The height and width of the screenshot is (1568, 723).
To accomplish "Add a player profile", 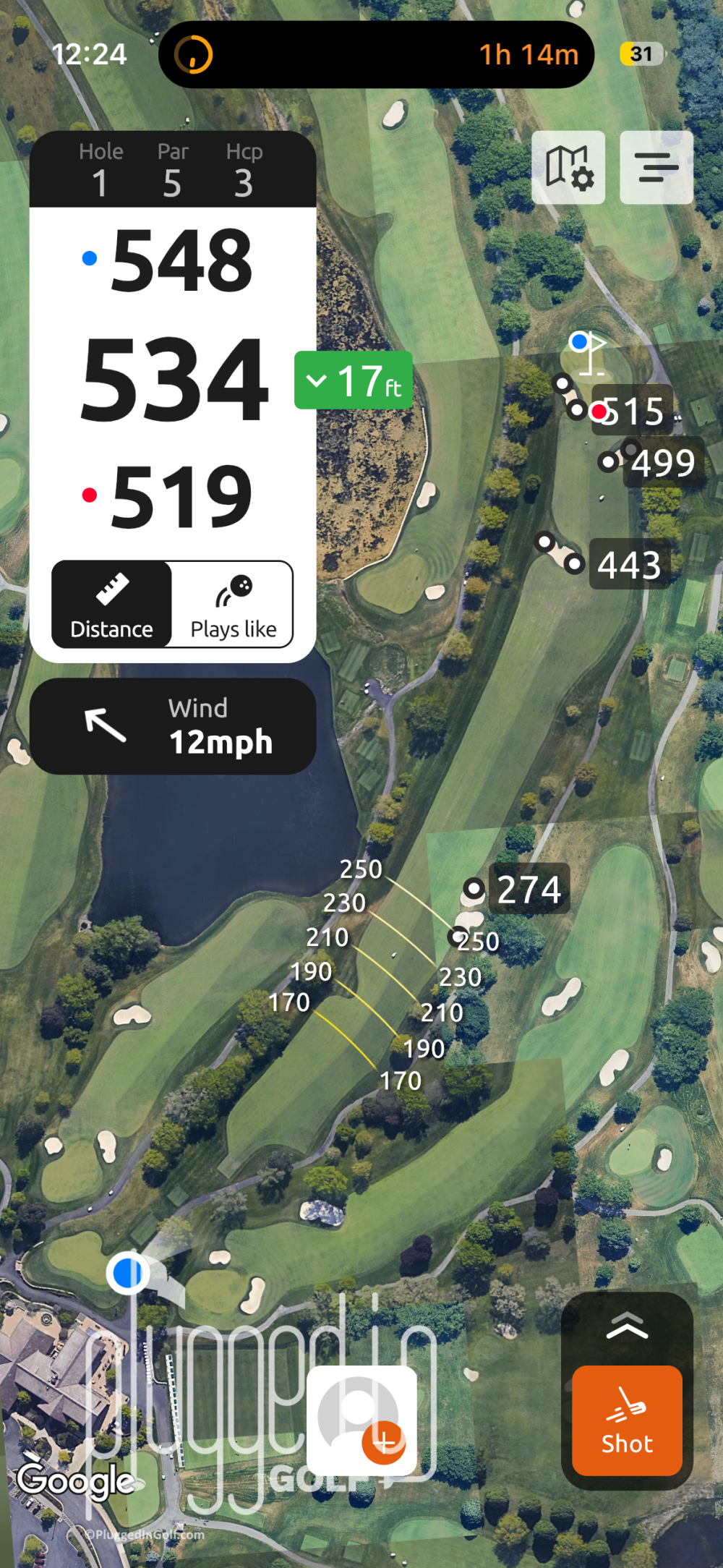I will point(361,1420).
